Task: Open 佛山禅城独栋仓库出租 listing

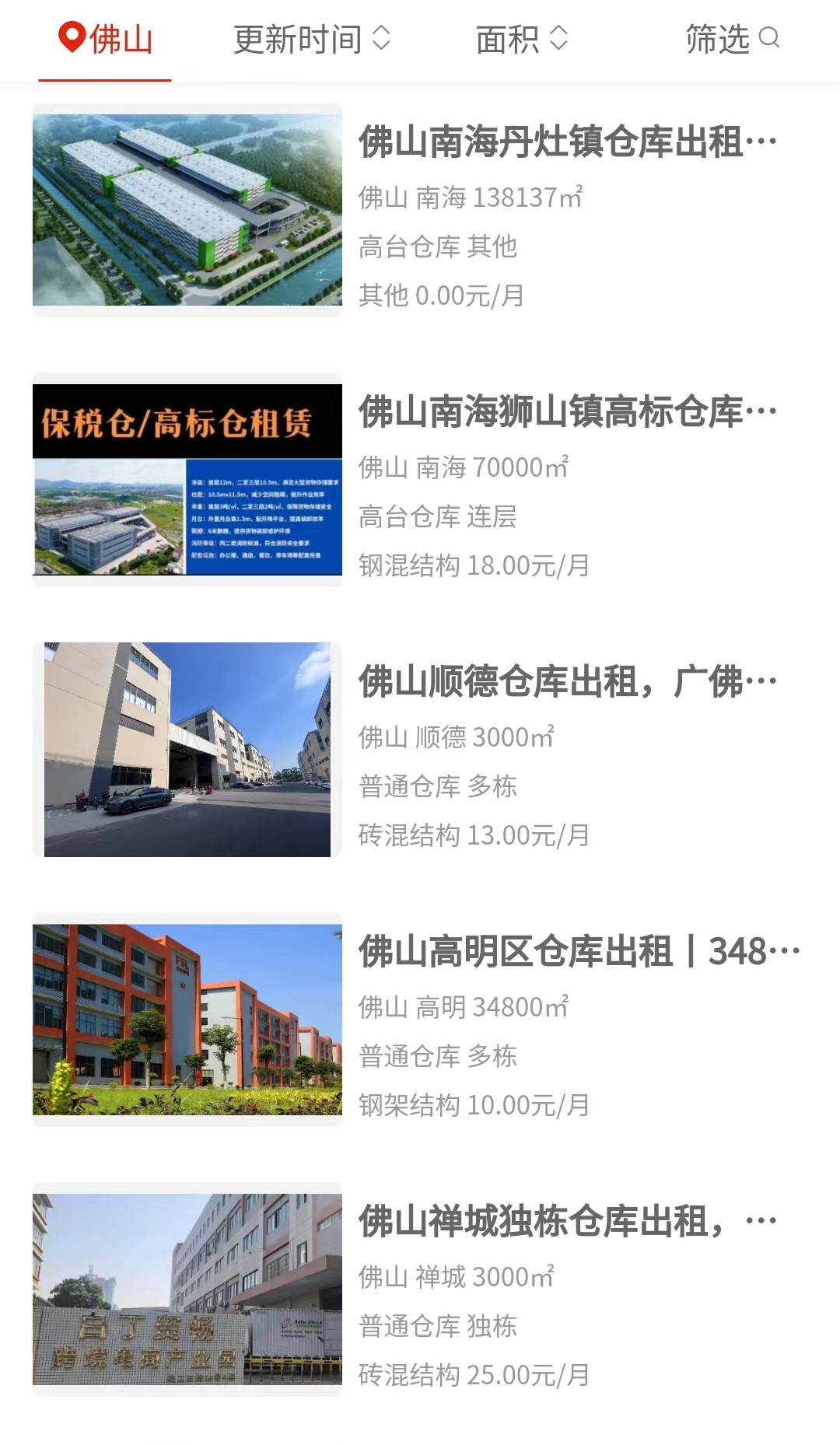Action: [x=420, y=1289]
